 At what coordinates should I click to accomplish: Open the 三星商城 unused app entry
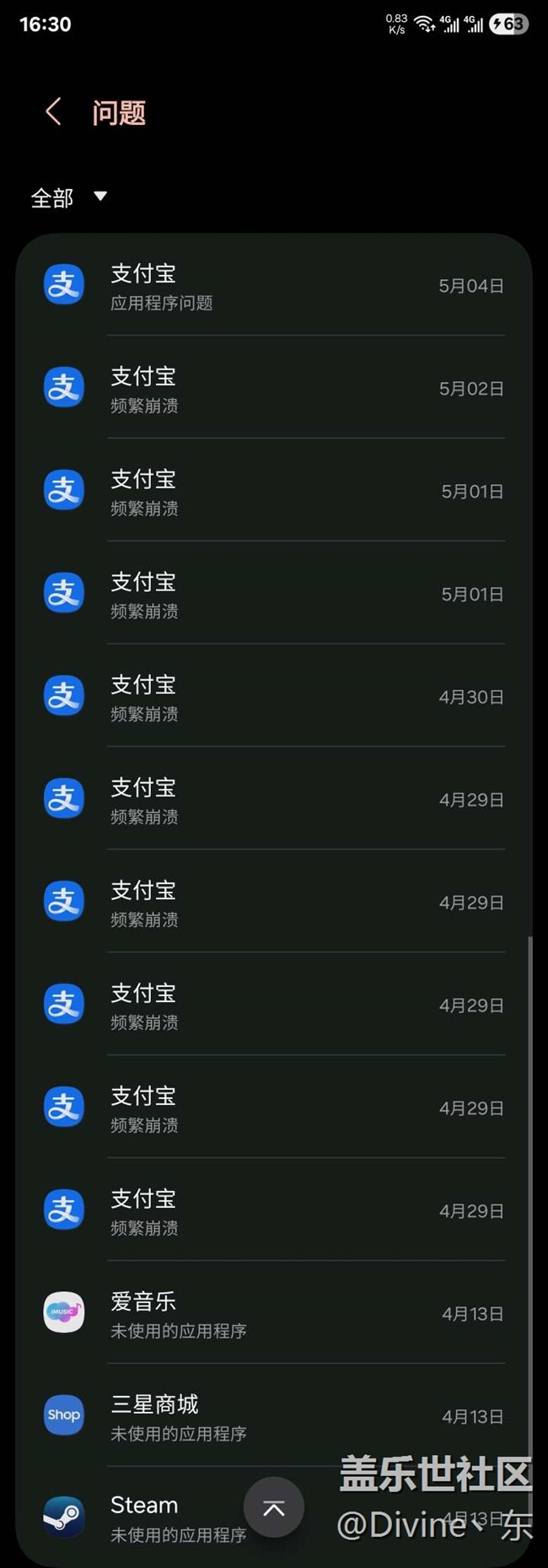[274, 1417]
